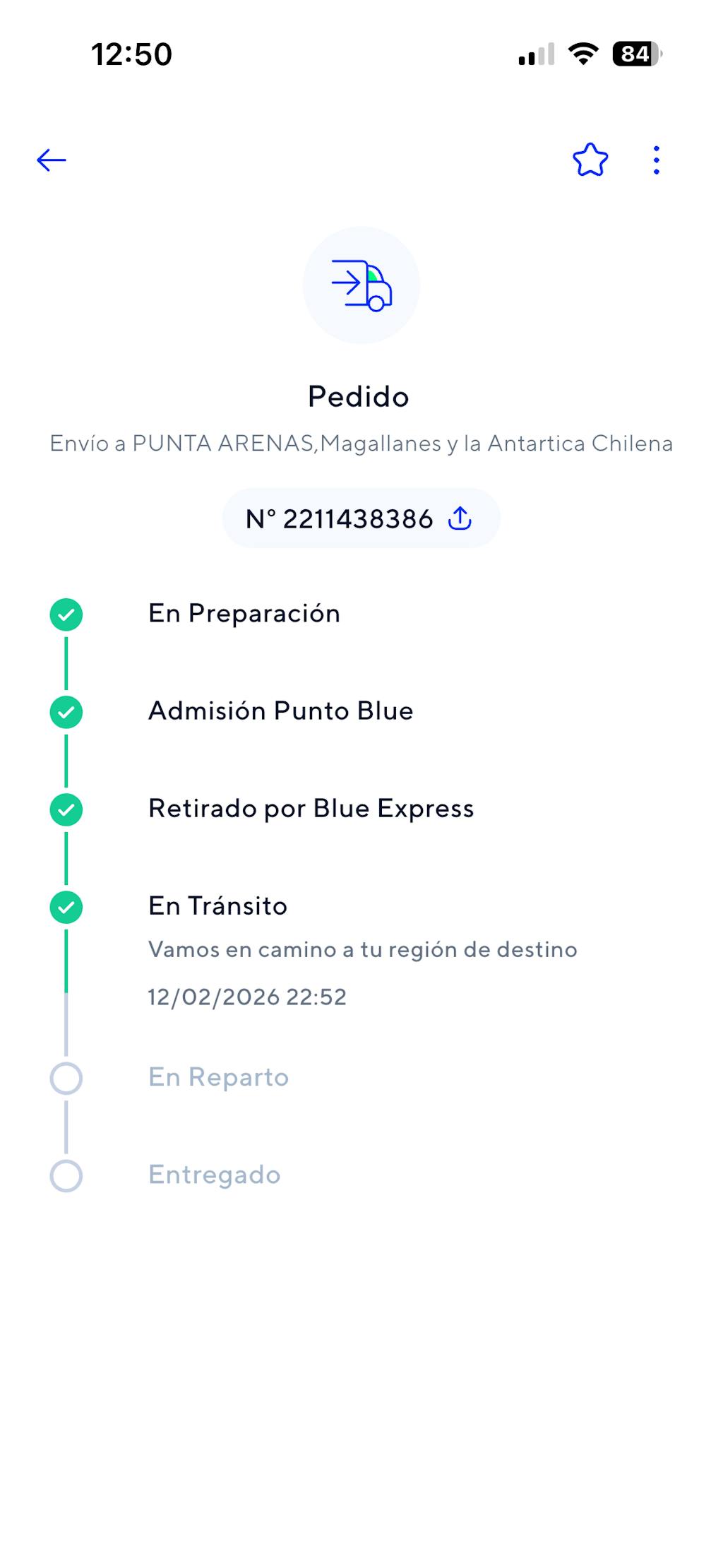This screenshot has width=723, height=1568.
Task: Share tracking number 2211438386
Action: pyautogui.click(x=460, y=518)
